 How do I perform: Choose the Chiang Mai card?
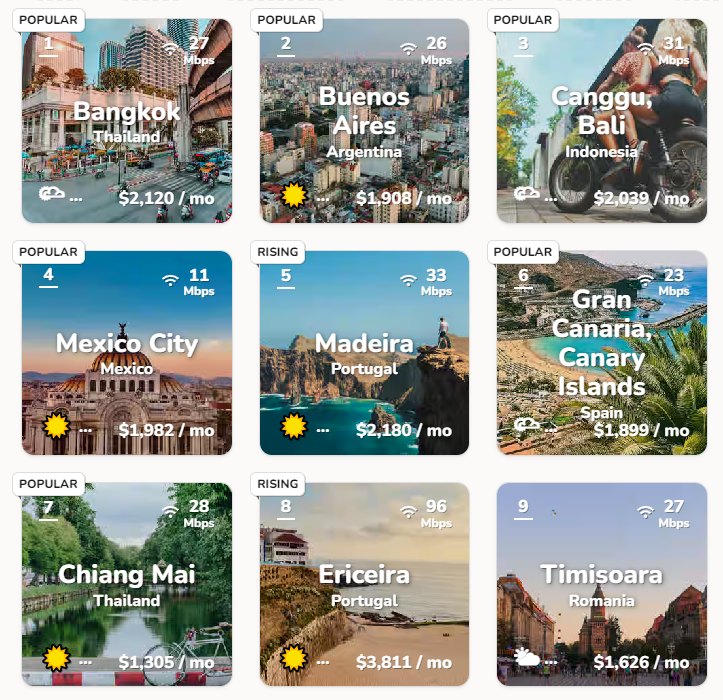pyautogui.click(x=127, y=585)
